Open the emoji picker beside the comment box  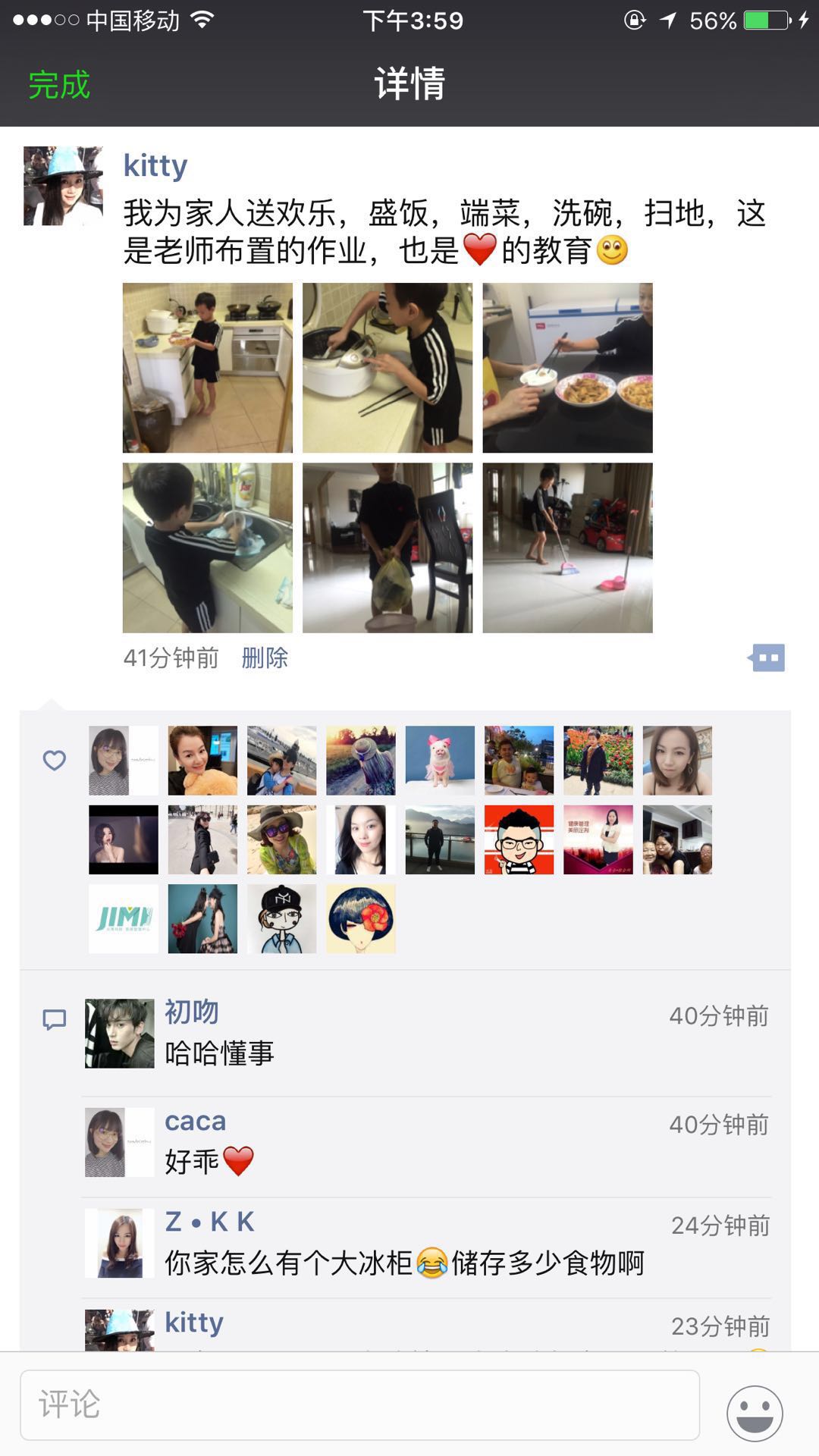pyautogui.click(x=755, y=1413)
